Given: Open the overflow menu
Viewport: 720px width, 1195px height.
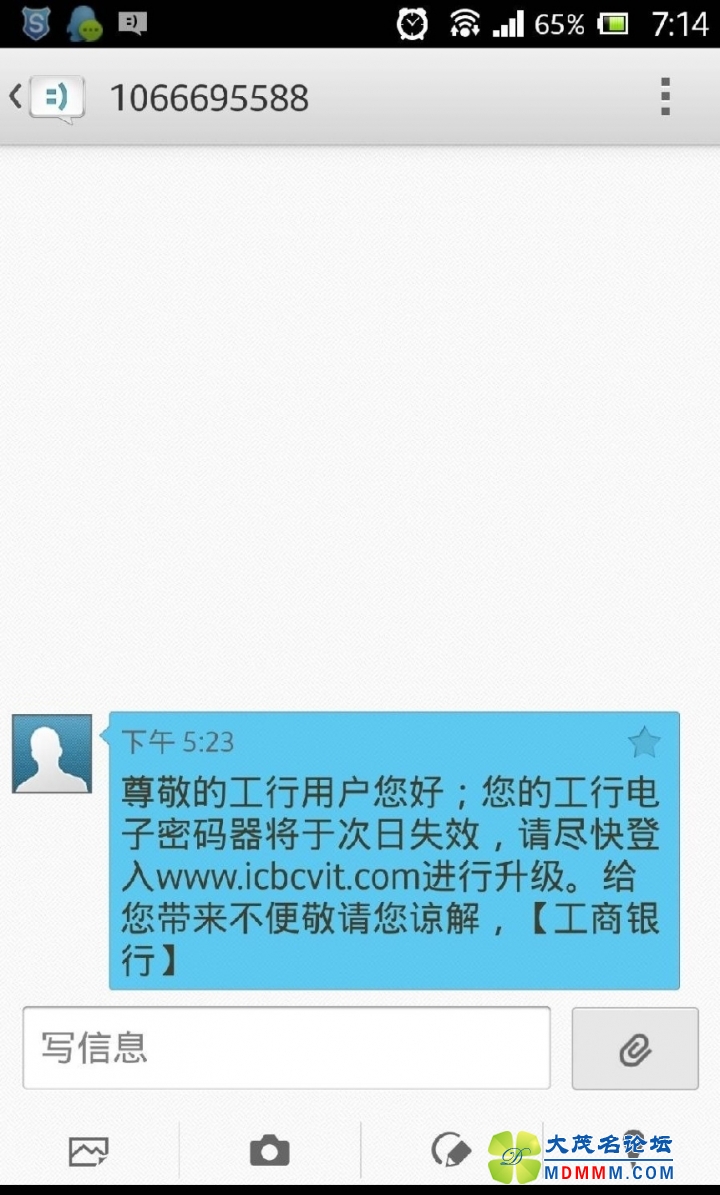Looking at the screenshot, I should tap(665, 98).
